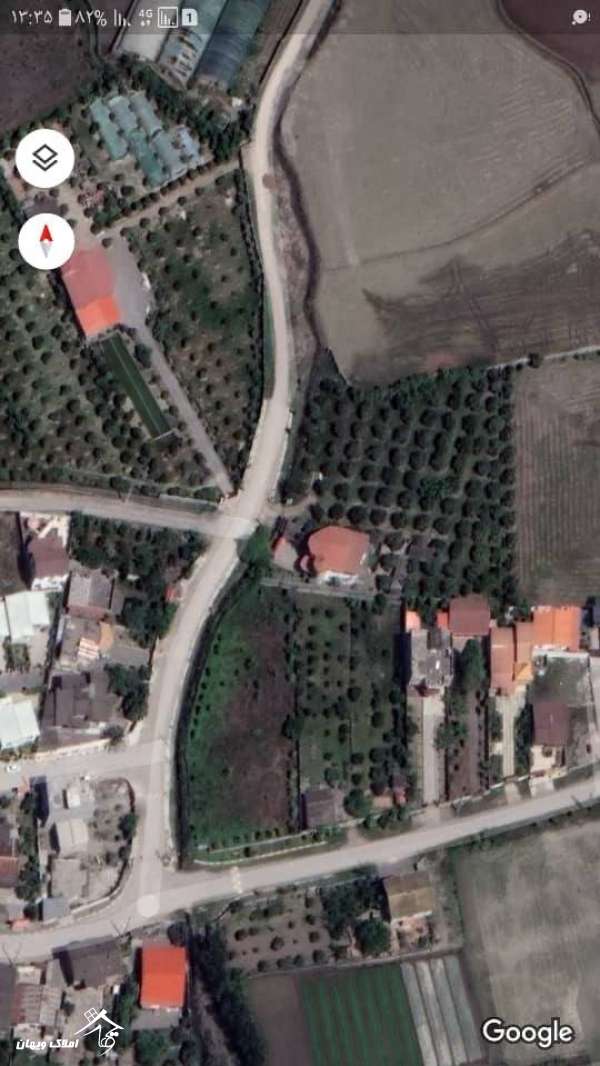Tap the compass to reset north
Viewport: 600px width, 1066px height.
pyautogui.click(x=46, y=241)
